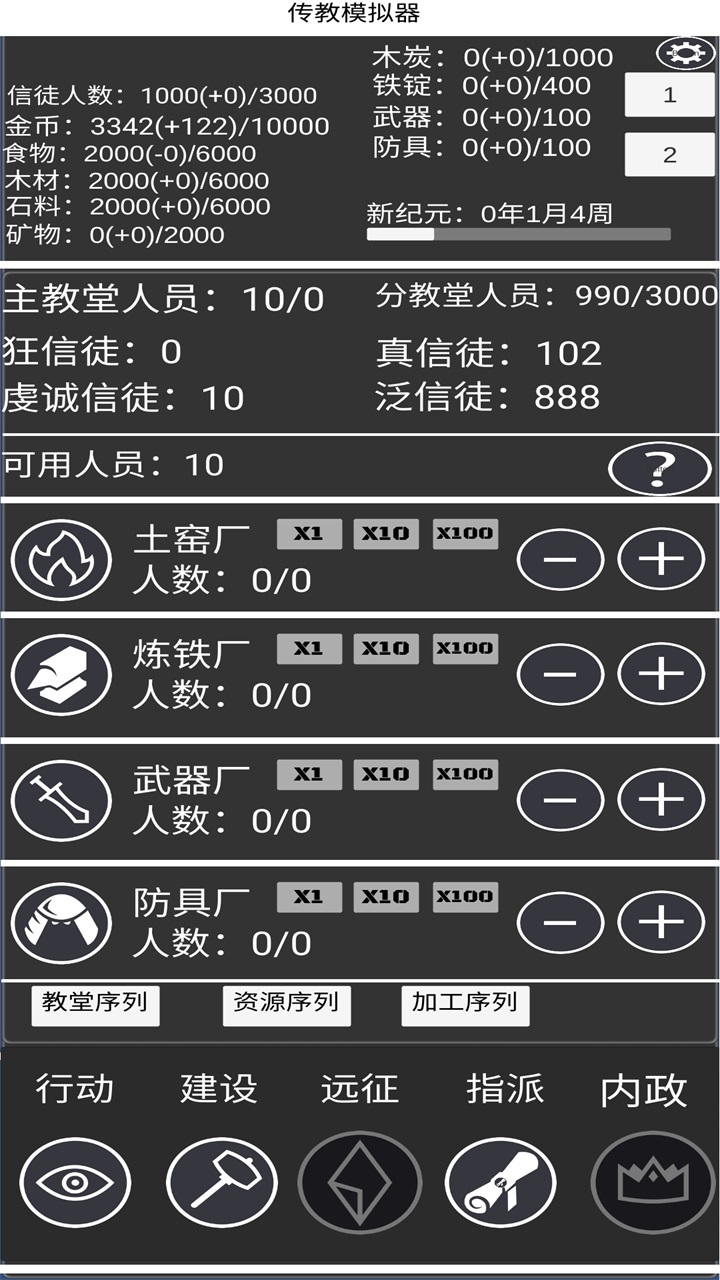Toggle X10 multiplier for 炼铁厂
This screenshot has height=1280, width=720.
(x=386, y=648)
